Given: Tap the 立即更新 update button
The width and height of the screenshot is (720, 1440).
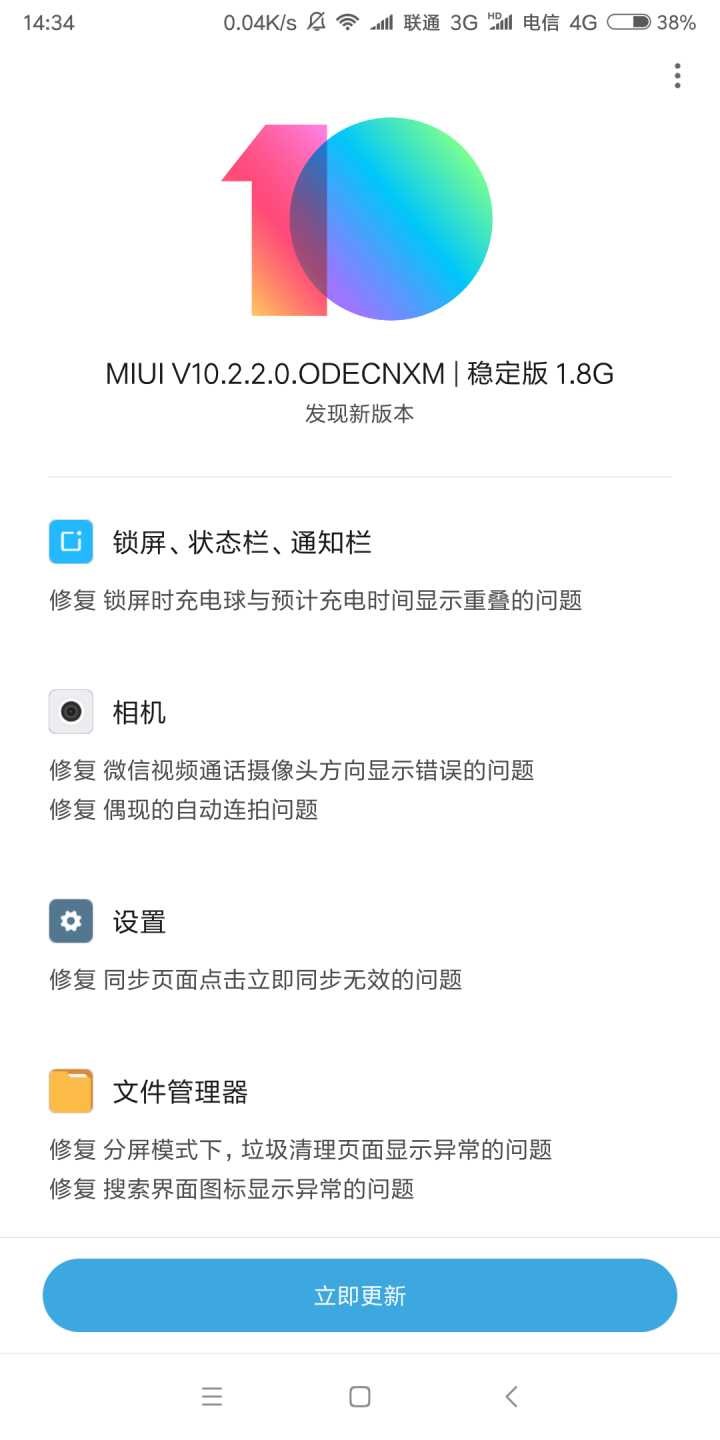Looking at the screenshot, I should [360, 1295].
